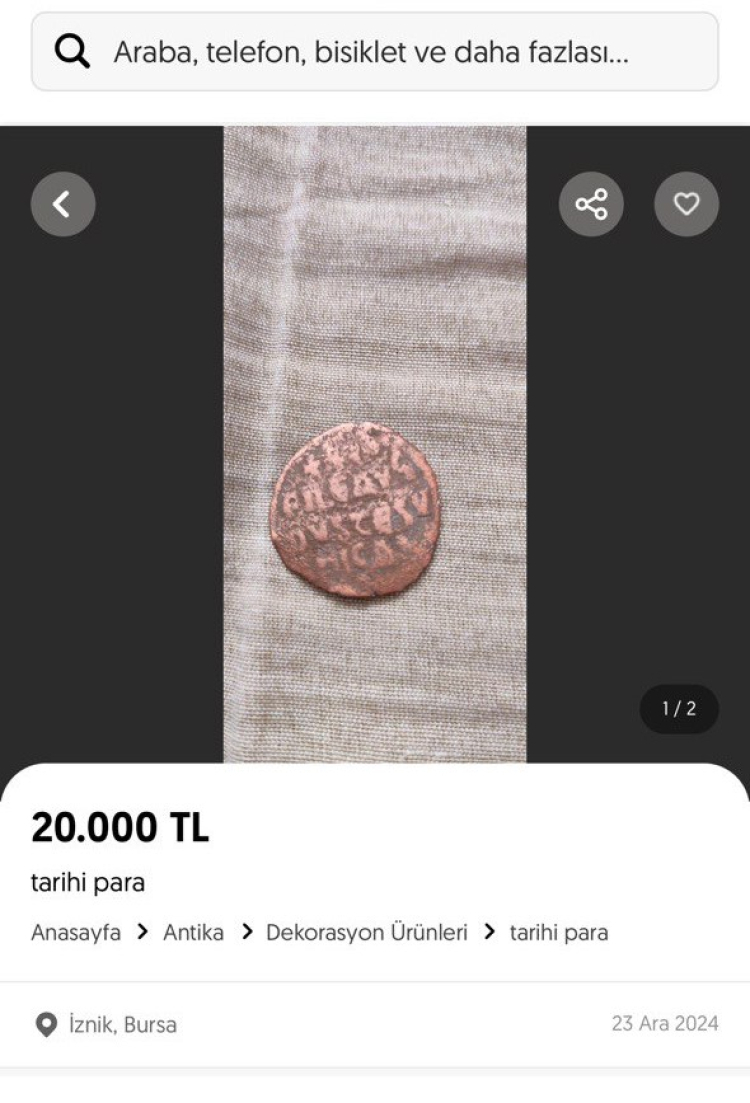
Task: Tap the search field for cars, phones and more
Action: click(x=375, y=52)
